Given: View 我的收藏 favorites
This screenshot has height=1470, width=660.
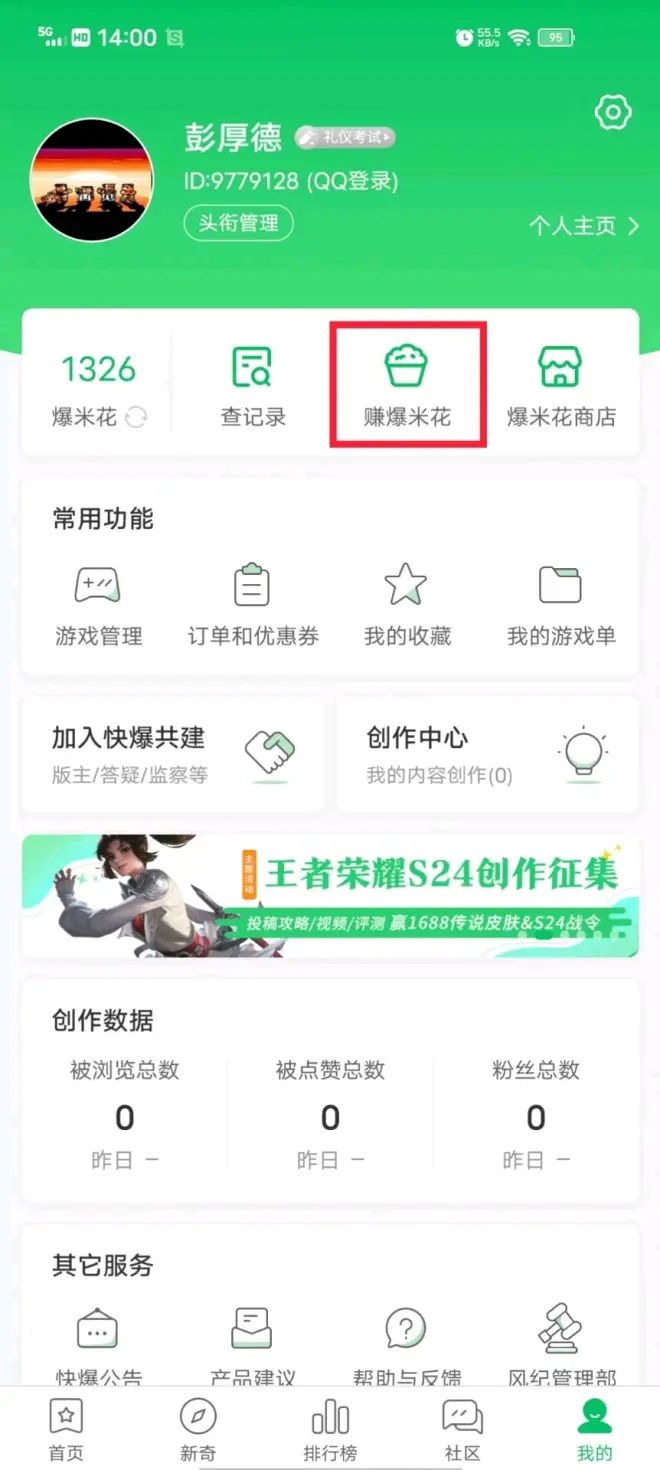Looking at the screenshot, I should coord(407,605).
